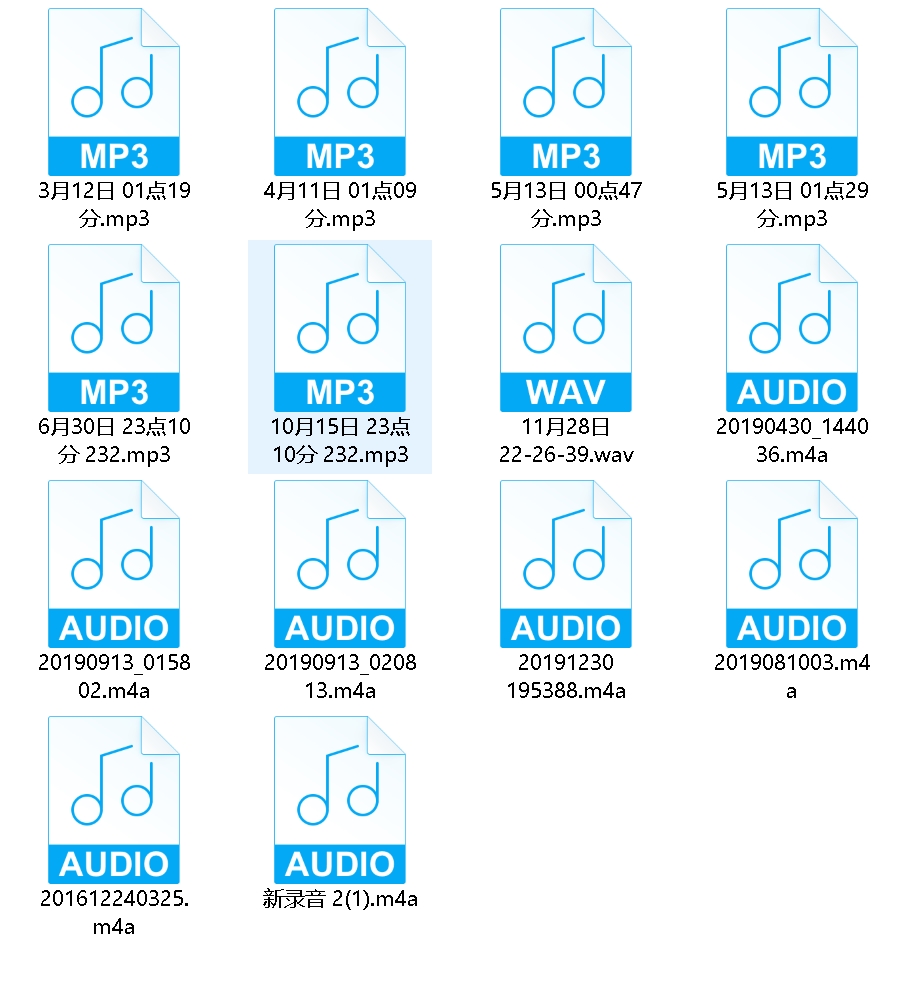Click the filename text 新录音 2(1).m4a
Viewport: 901px width, 1007px height.
339,899
